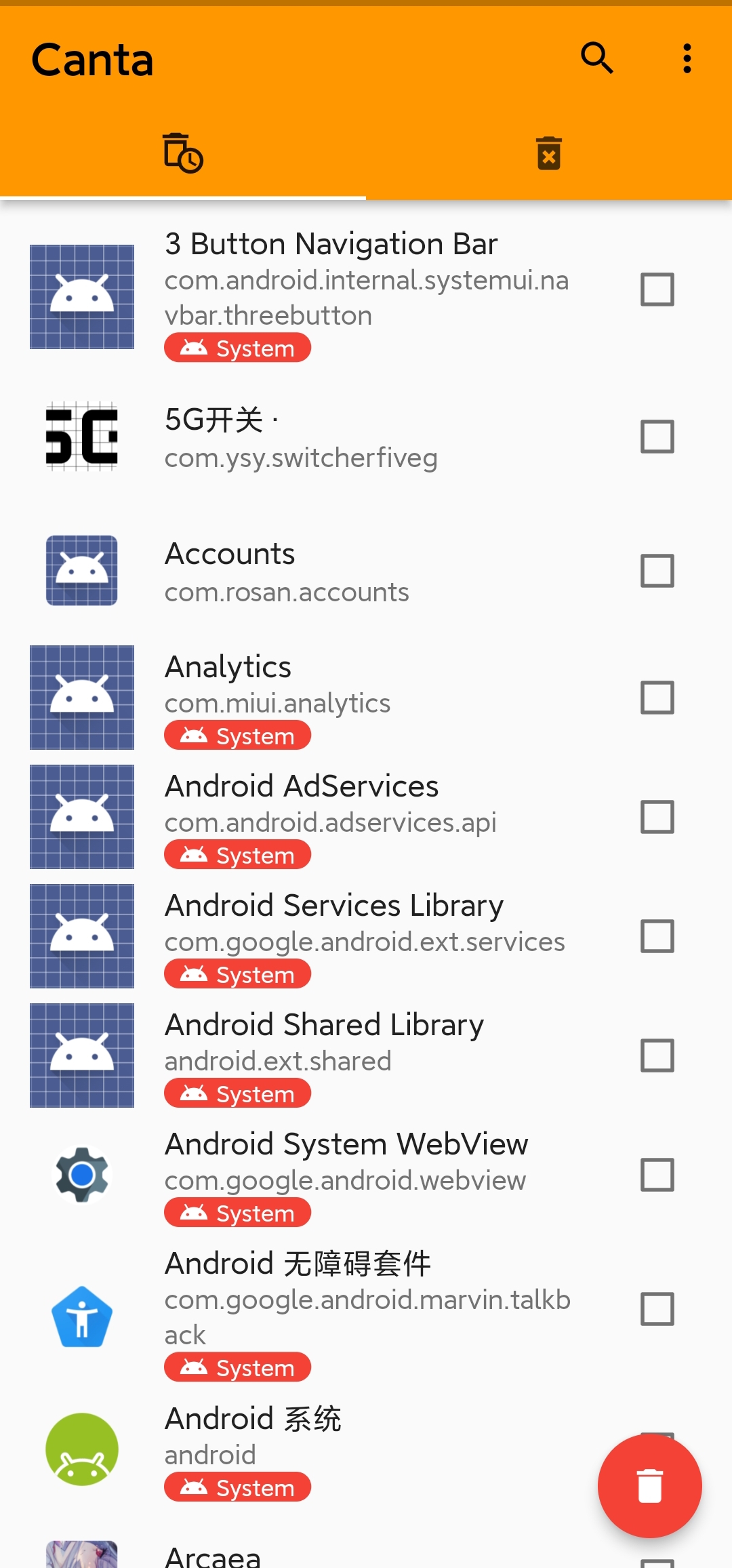The image size is (732, 1568).
Task: Tick the Android Shared Library checkbox
Action: [x=657, y=1056]
